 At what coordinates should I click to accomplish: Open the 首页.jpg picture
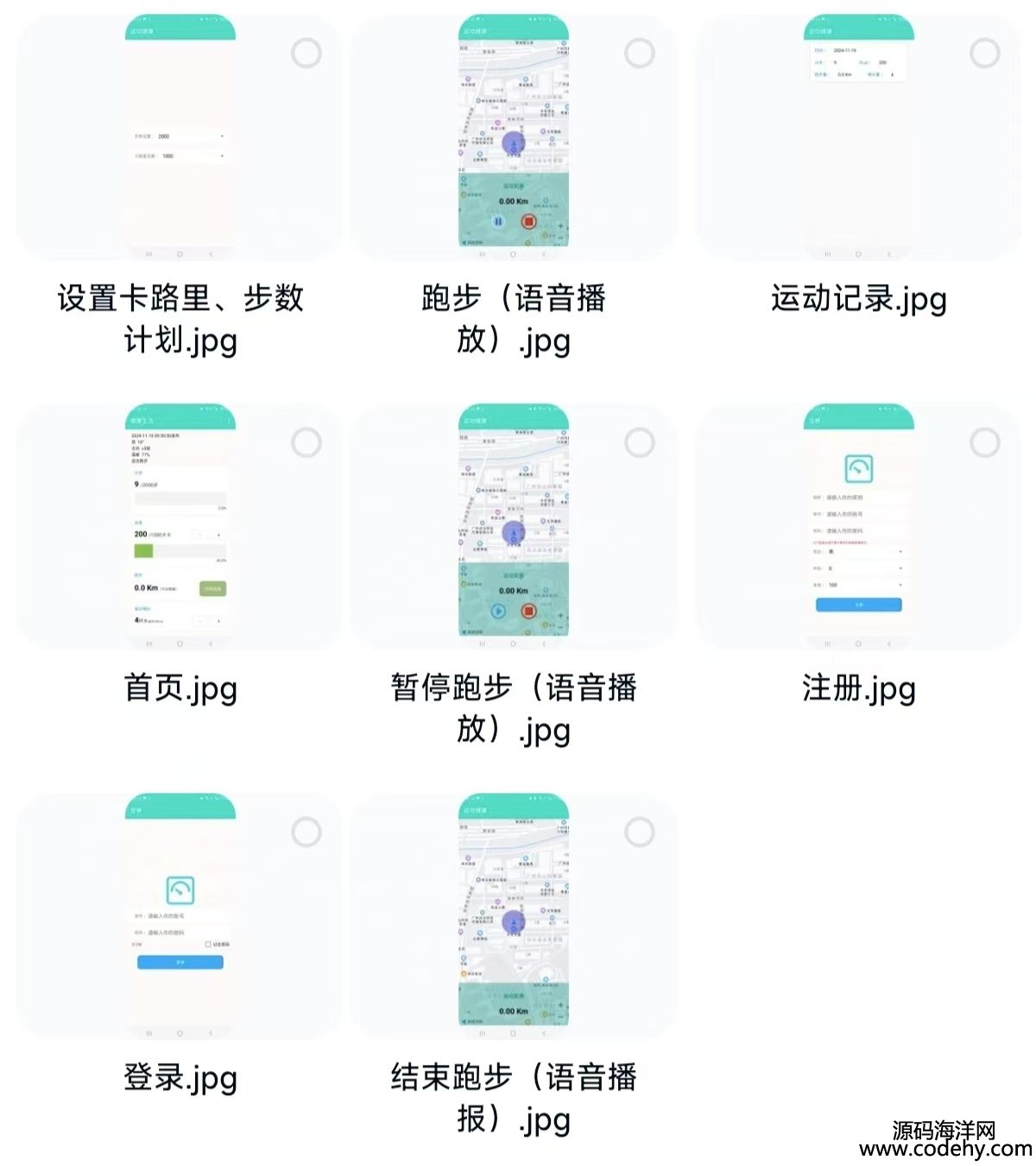pos(180,523)
